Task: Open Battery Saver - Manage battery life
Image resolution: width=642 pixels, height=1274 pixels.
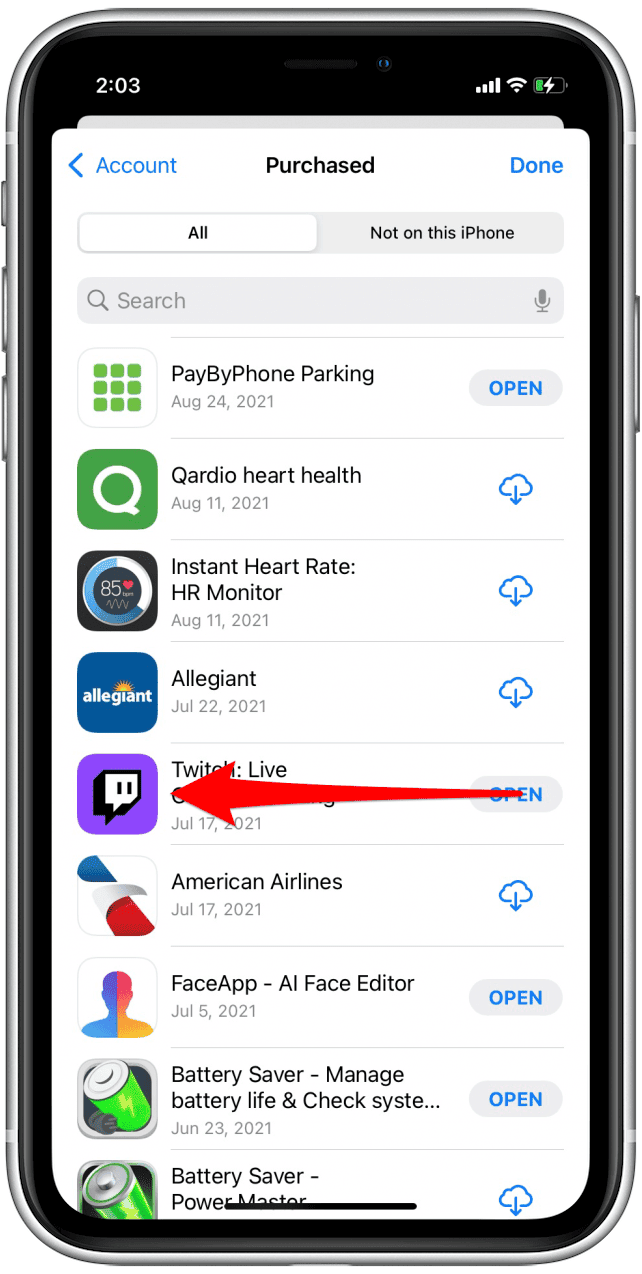Action: [515, 1099]
